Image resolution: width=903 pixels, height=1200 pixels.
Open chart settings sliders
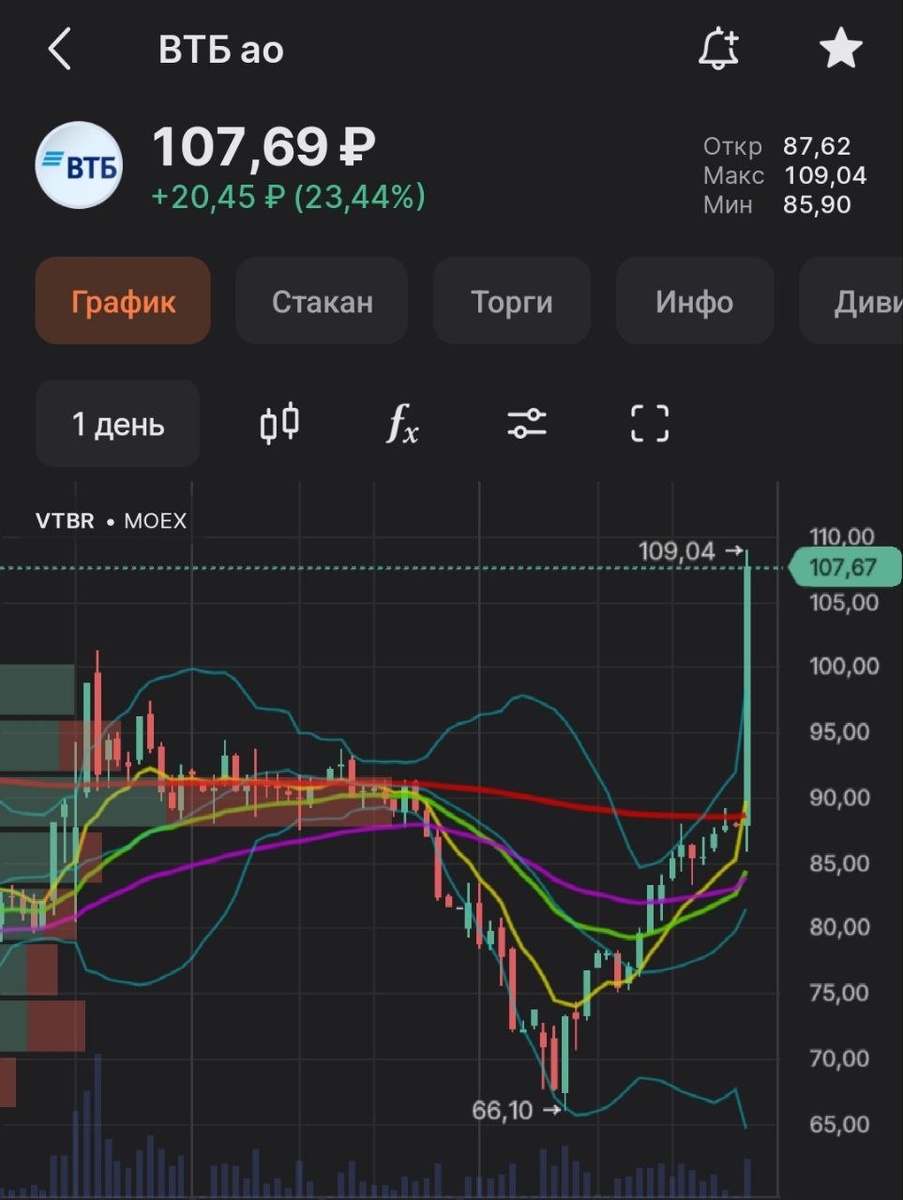(x=527, y=424)
